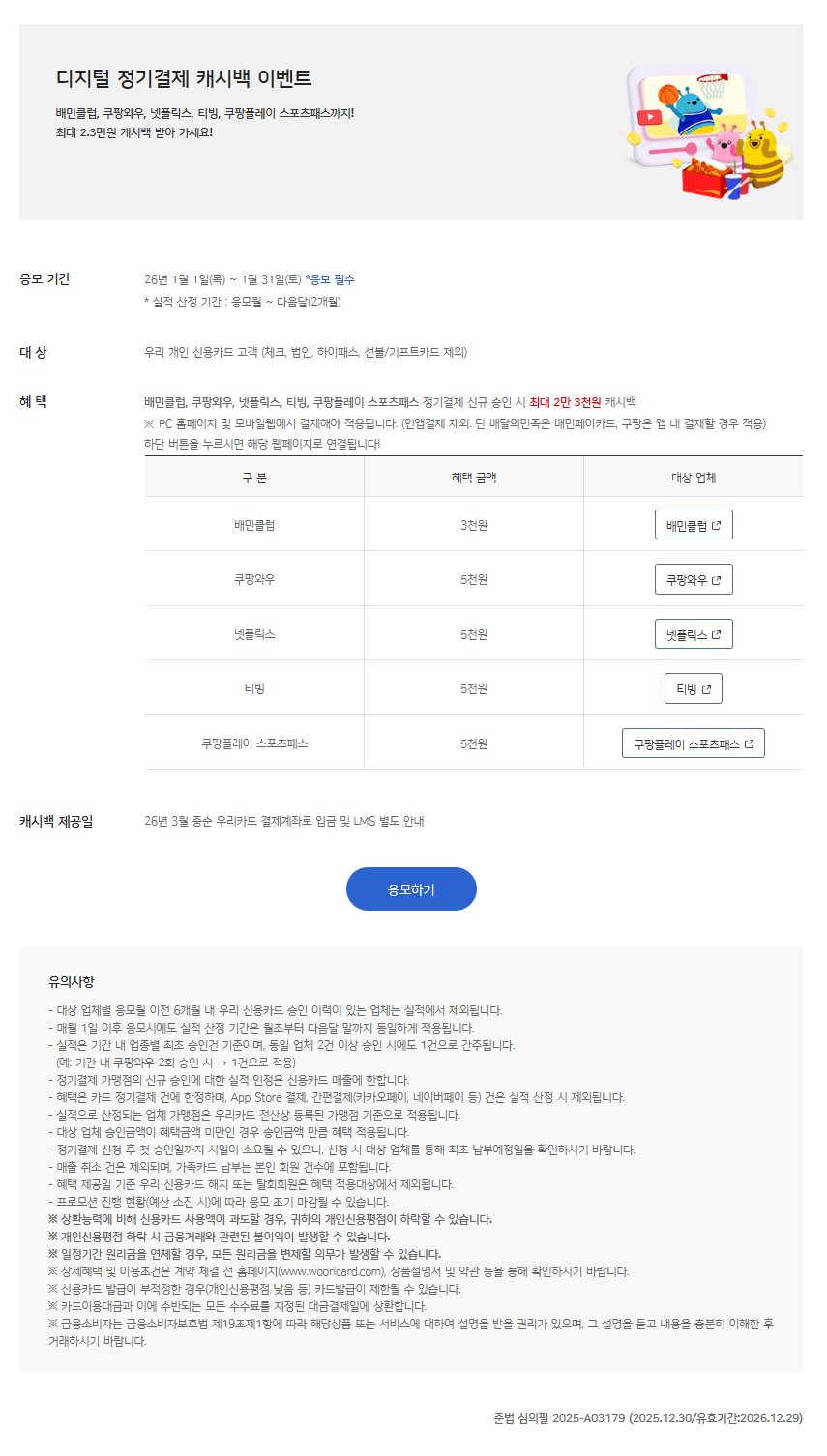Open the 티빙 external link button

[x=694, y=689]
